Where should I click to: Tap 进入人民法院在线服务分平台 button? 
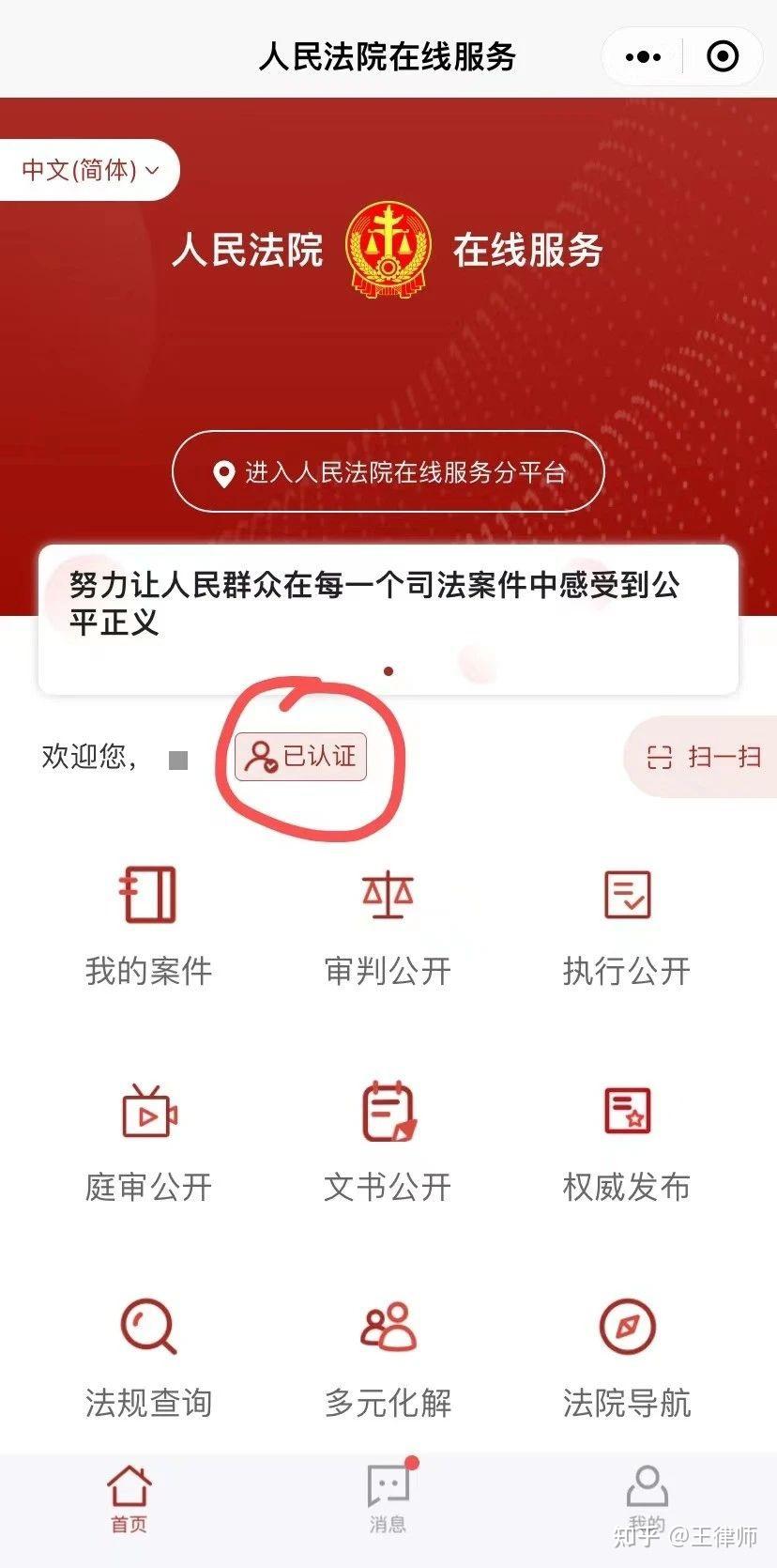(x=388, y=471)
